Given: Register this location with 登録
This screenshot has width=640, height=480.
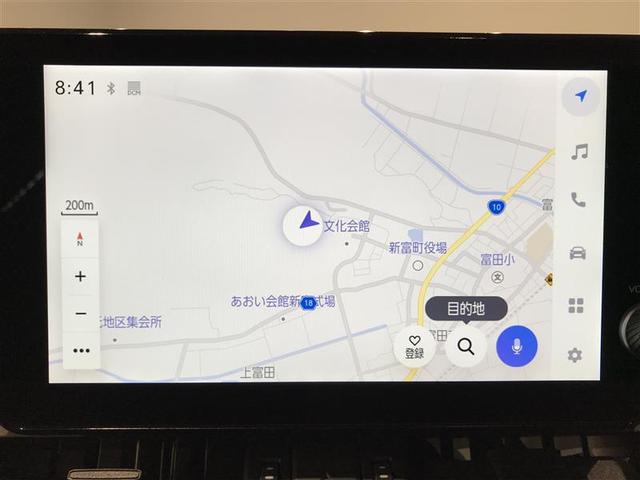Looking at the screenshot, I should click(x=414, y=347).
